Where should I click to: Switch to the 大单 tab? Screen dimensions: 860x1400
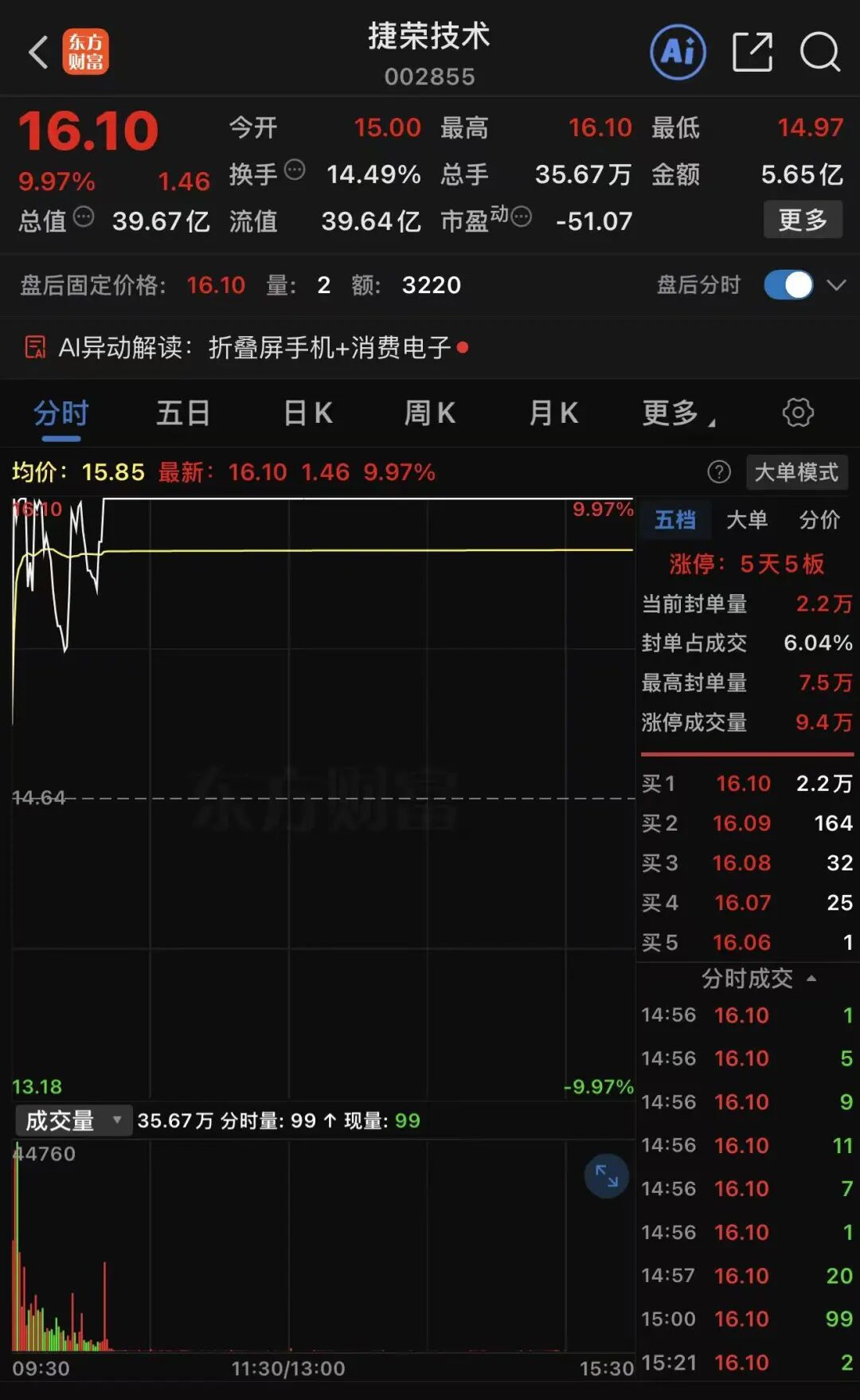[x=747, y=520]
